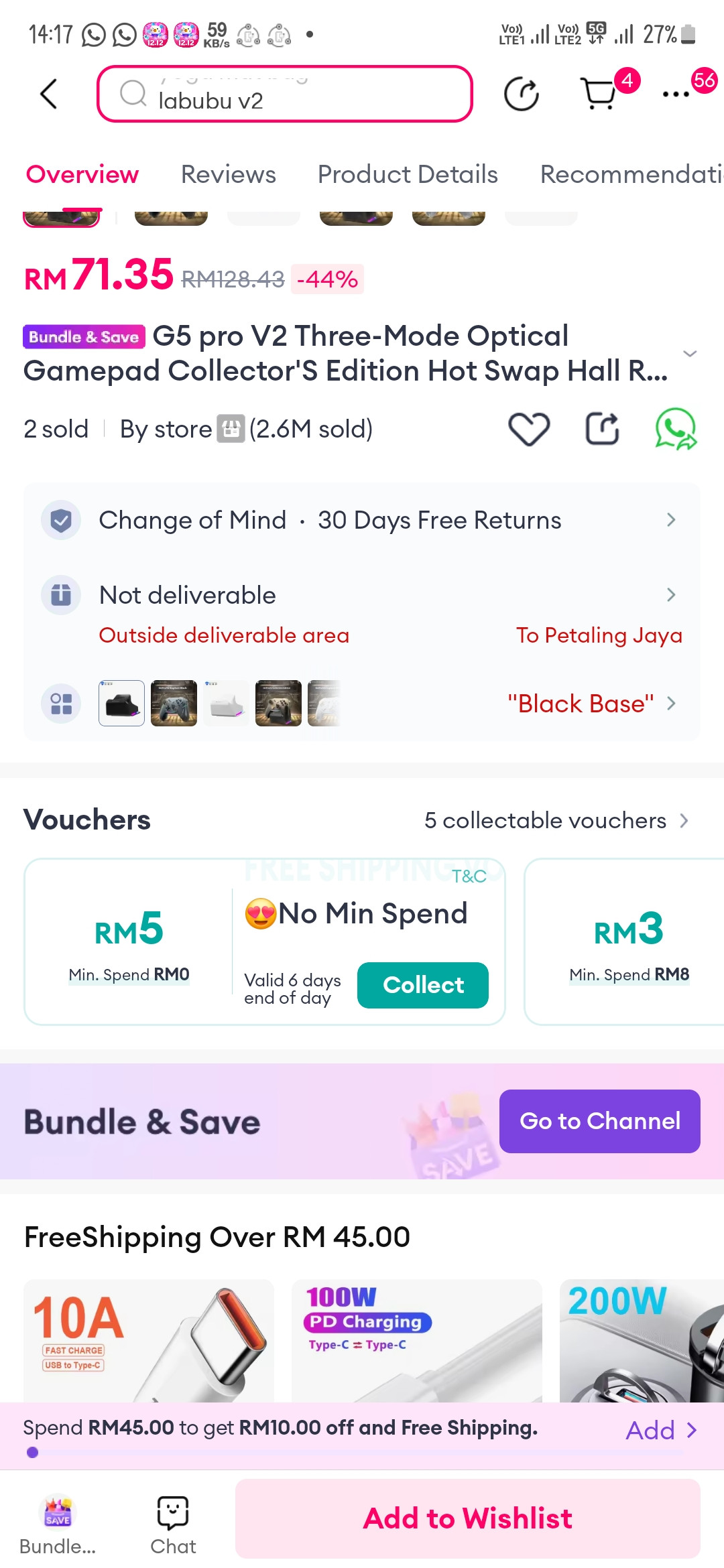Image resolution: width=724 pixels, height=1568 pixels.
Task: Tap Add on the free shipping bar
Action: tap(662, 1430)
